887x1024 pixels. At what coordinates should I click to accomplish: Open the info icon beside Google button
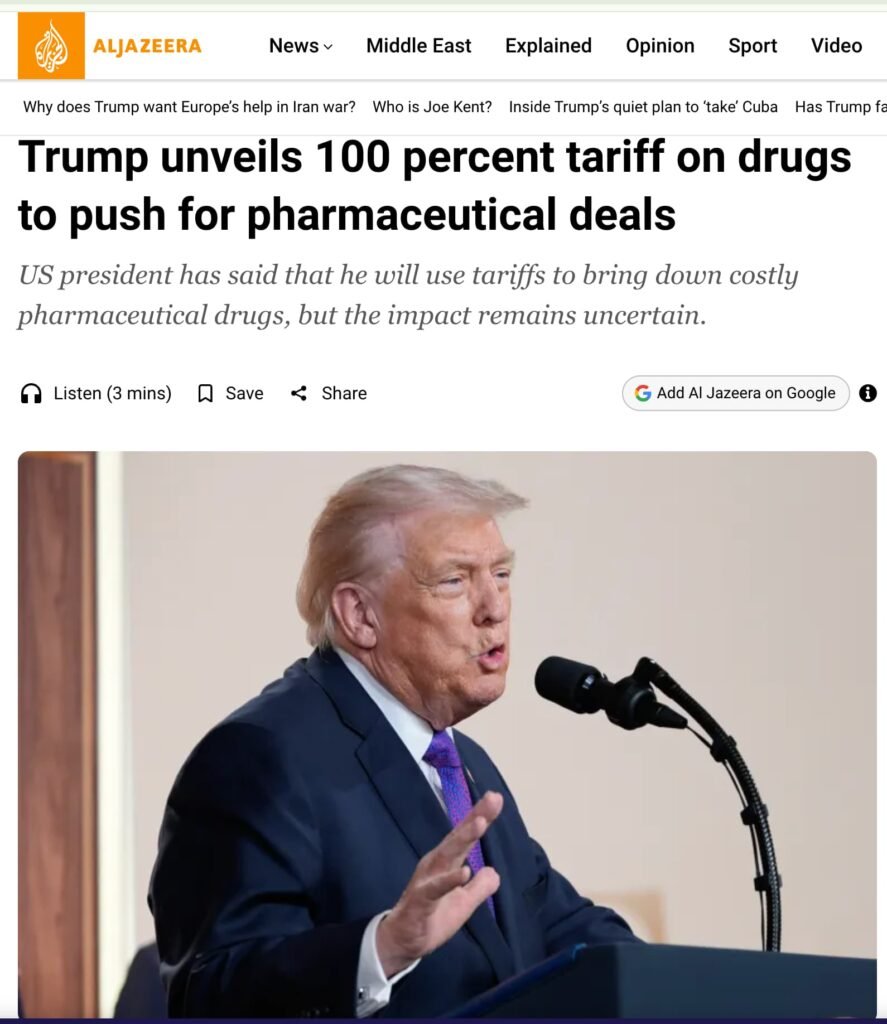[868, 393]
